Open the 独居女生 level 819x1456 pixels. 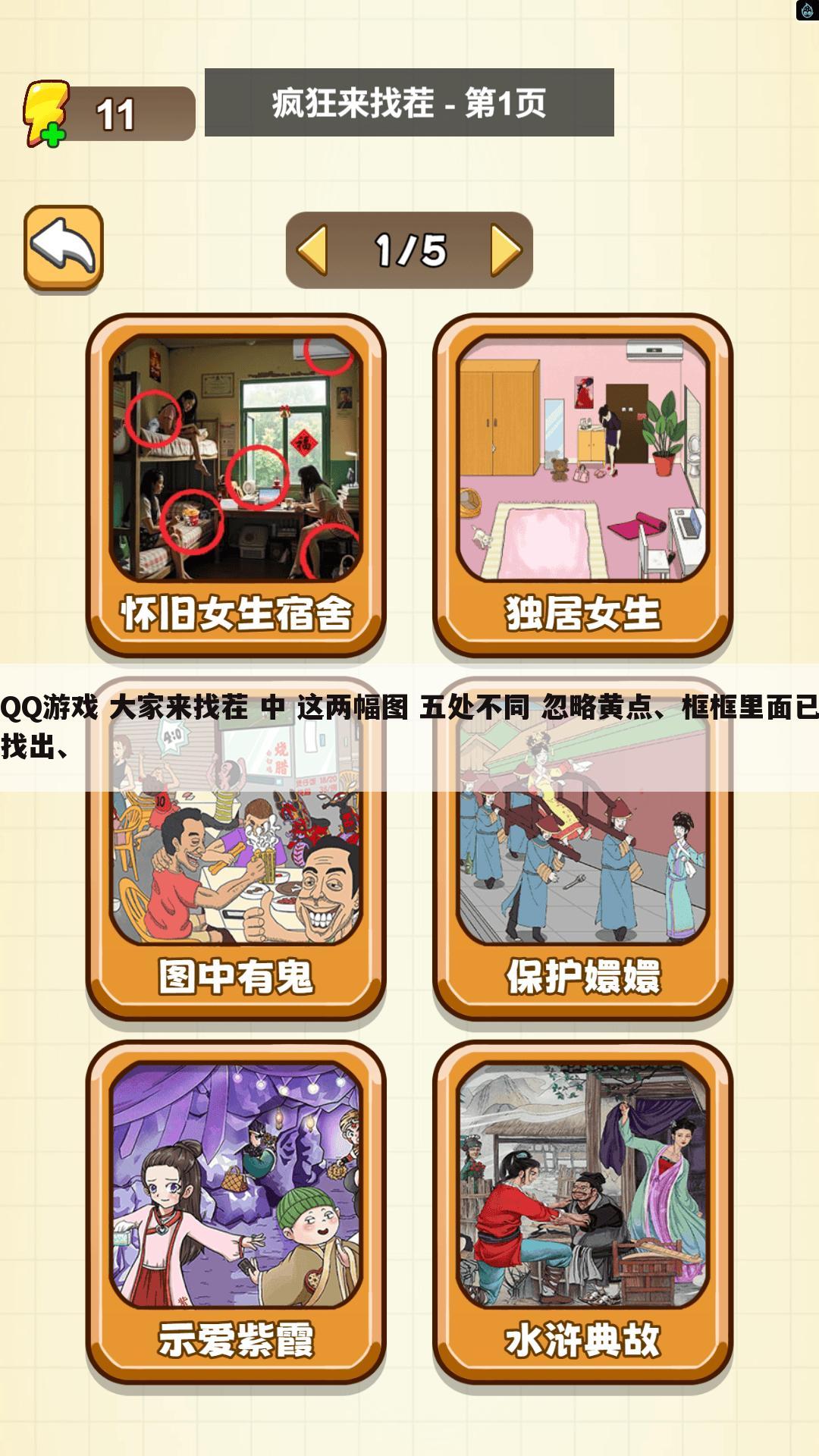[x=582, y=485]
